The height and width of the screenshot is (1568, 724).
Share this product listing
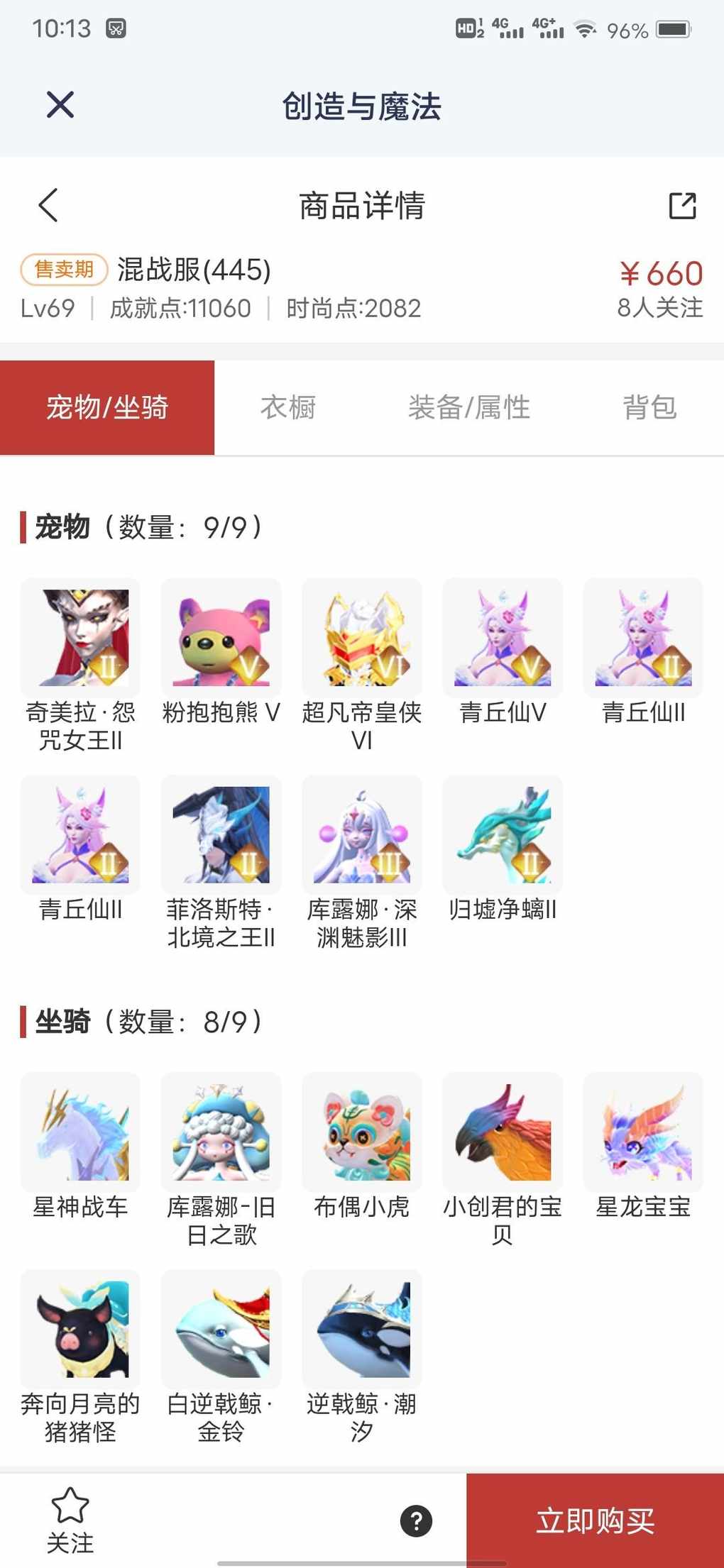point(682,206)
